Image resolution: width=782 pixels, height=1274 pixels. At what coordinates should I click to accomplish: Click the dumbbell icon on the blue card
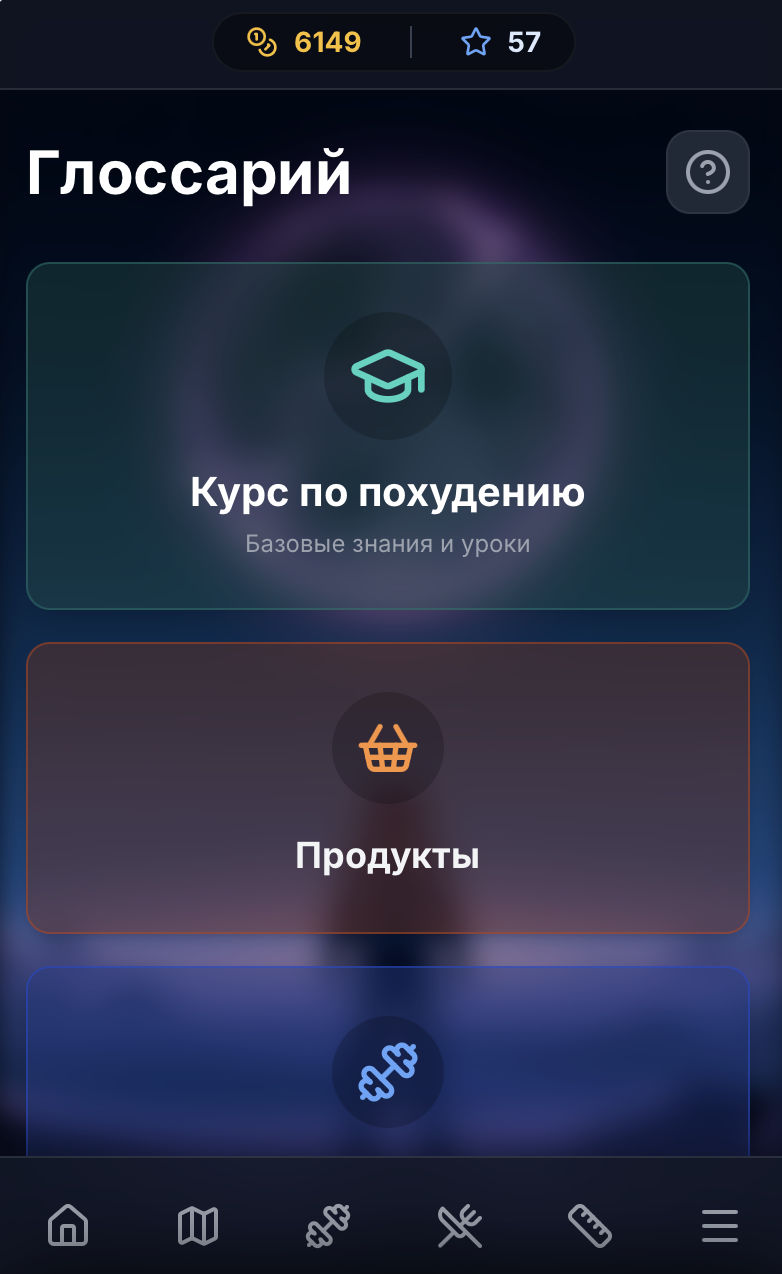(388, 1071)
